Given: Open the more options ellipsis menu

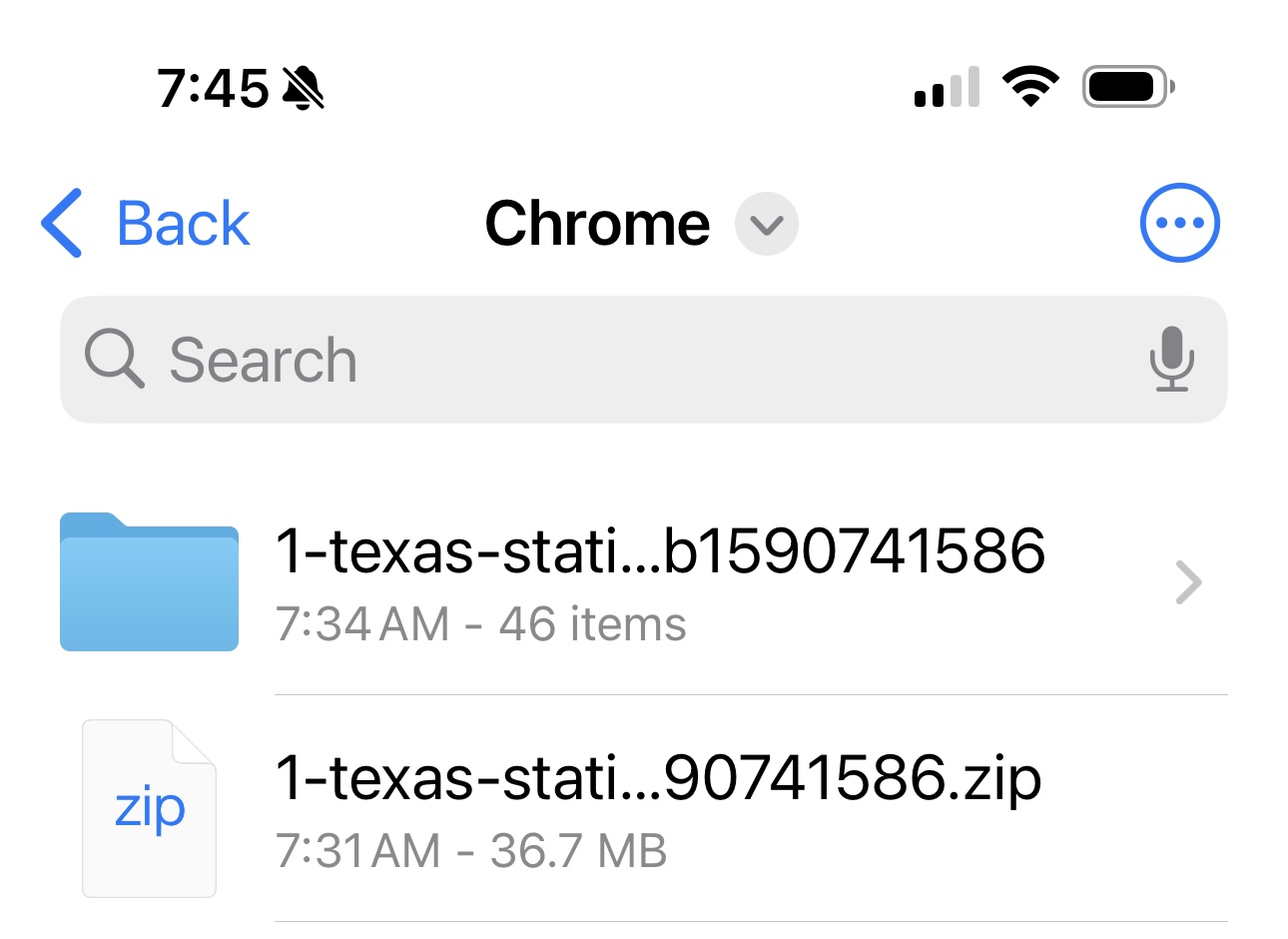Looking at the screenshot, I should [x=1179, y=224].
